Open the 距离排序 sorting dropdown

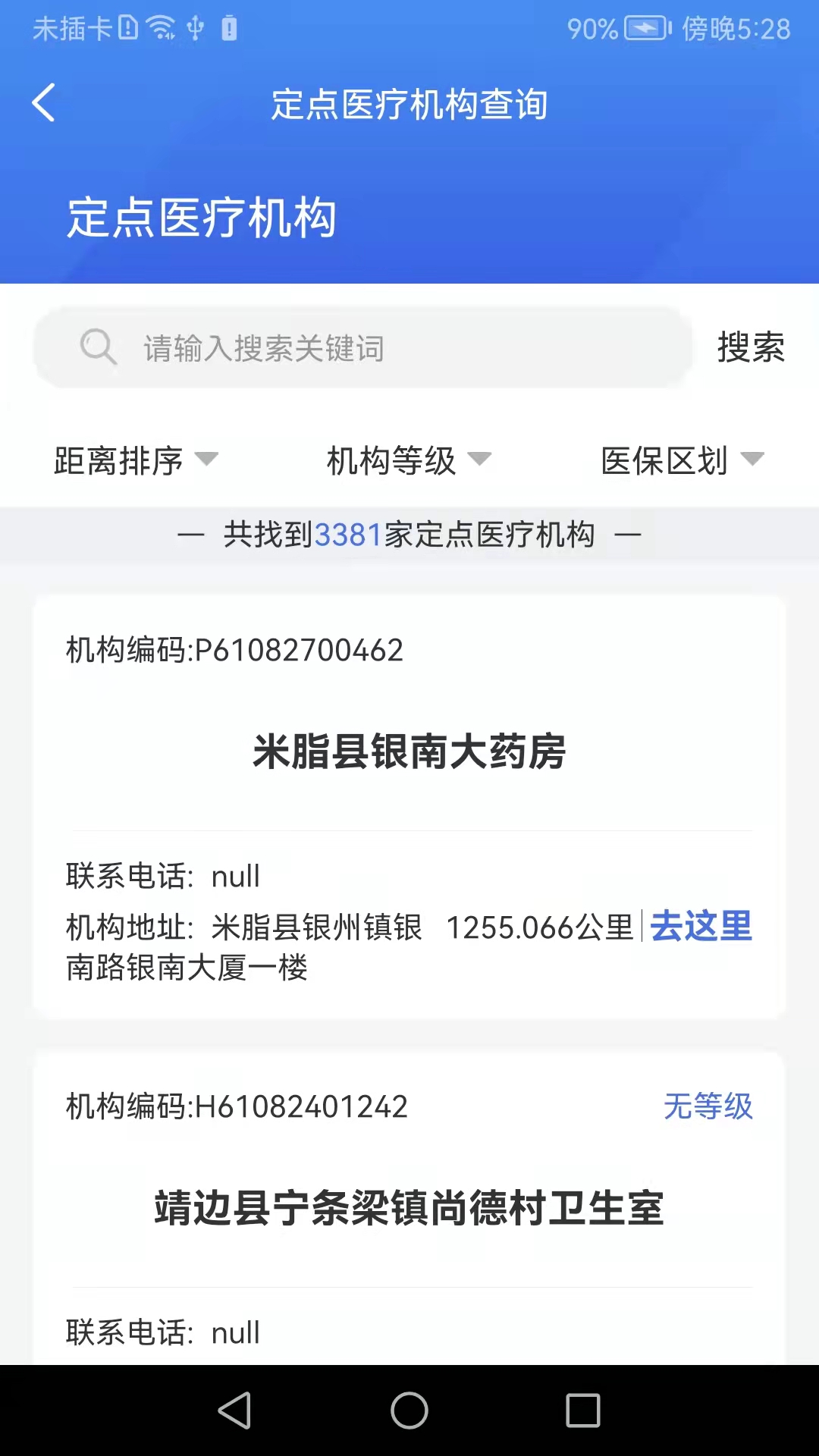point(119,459)
